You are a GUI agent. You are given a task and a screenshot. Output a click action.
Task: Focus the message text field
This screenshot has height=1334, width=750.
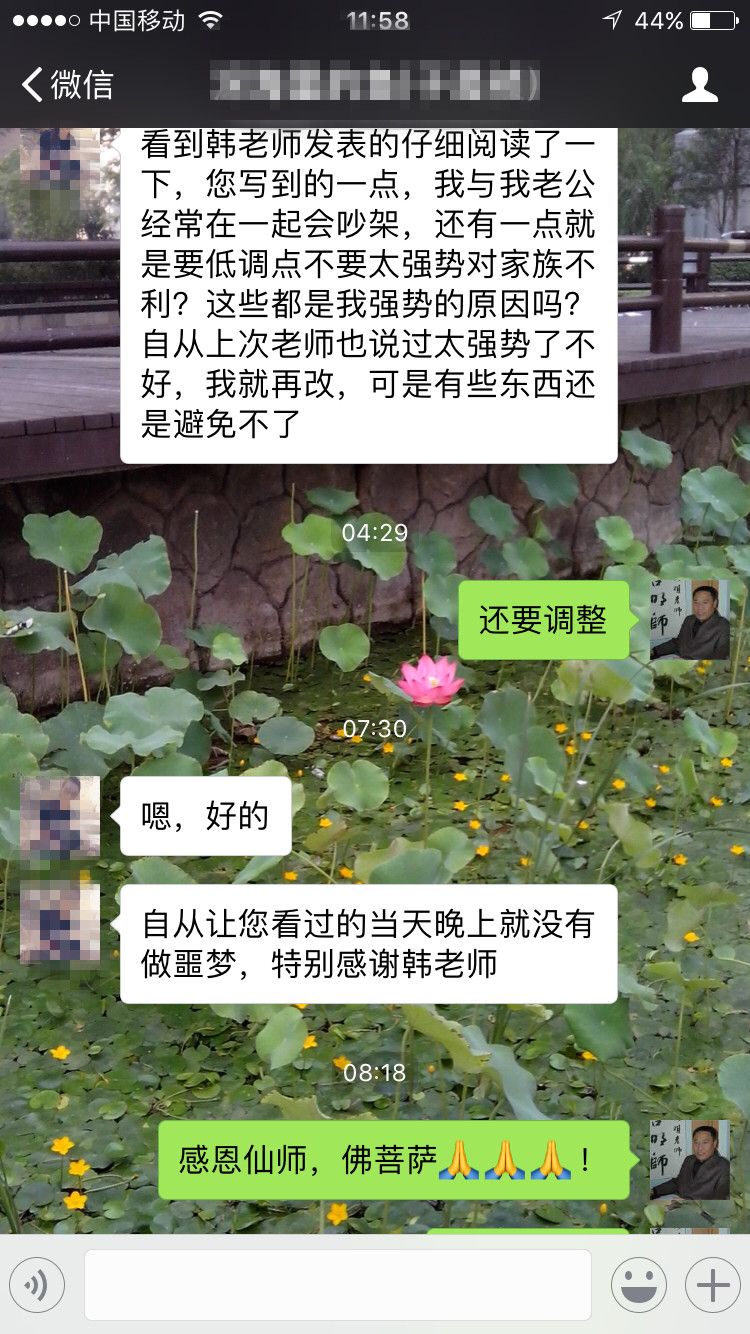(x=337, y=1285)
